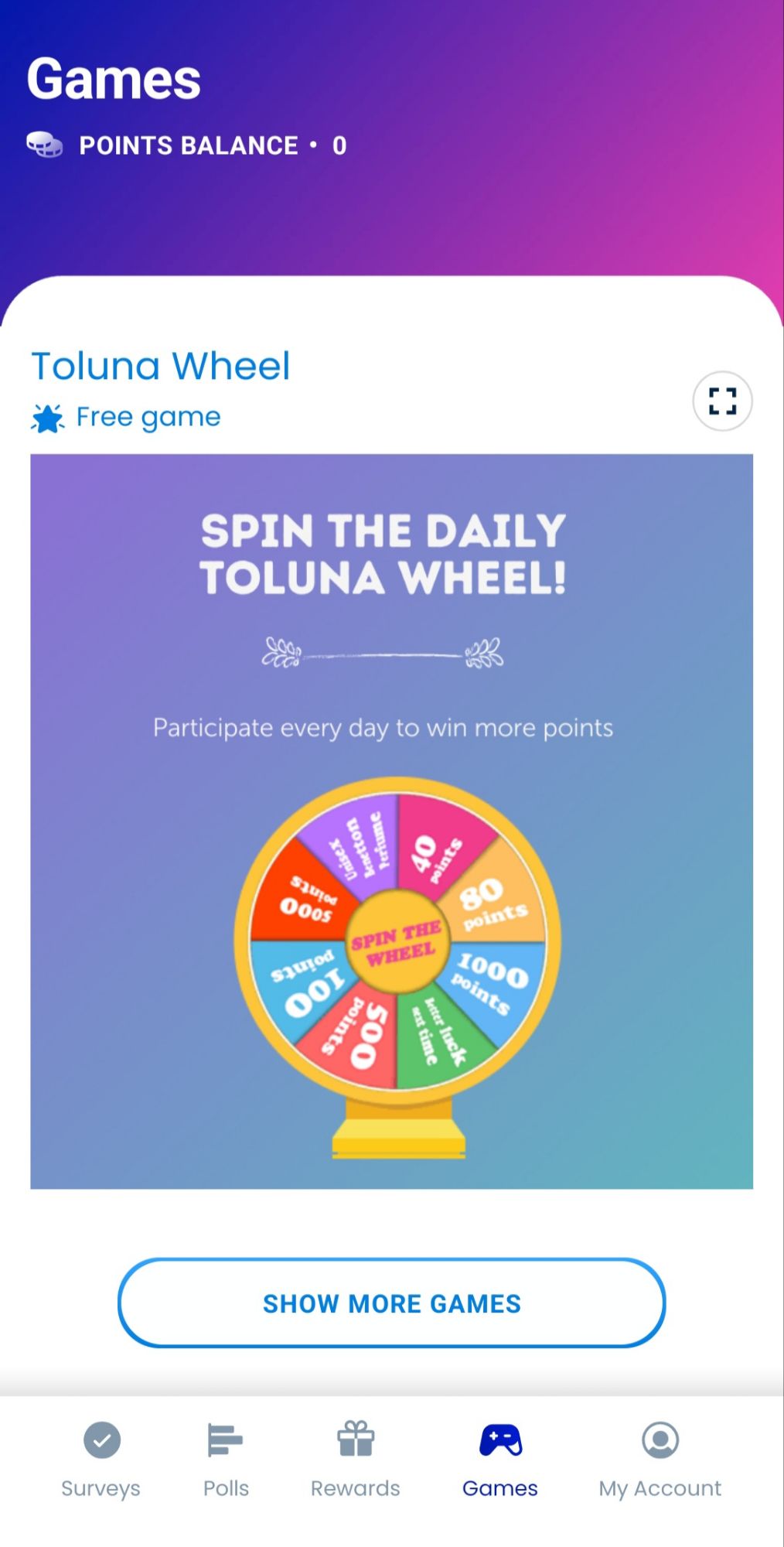Select the Games gamepad icon

(x=501, y=1439)
